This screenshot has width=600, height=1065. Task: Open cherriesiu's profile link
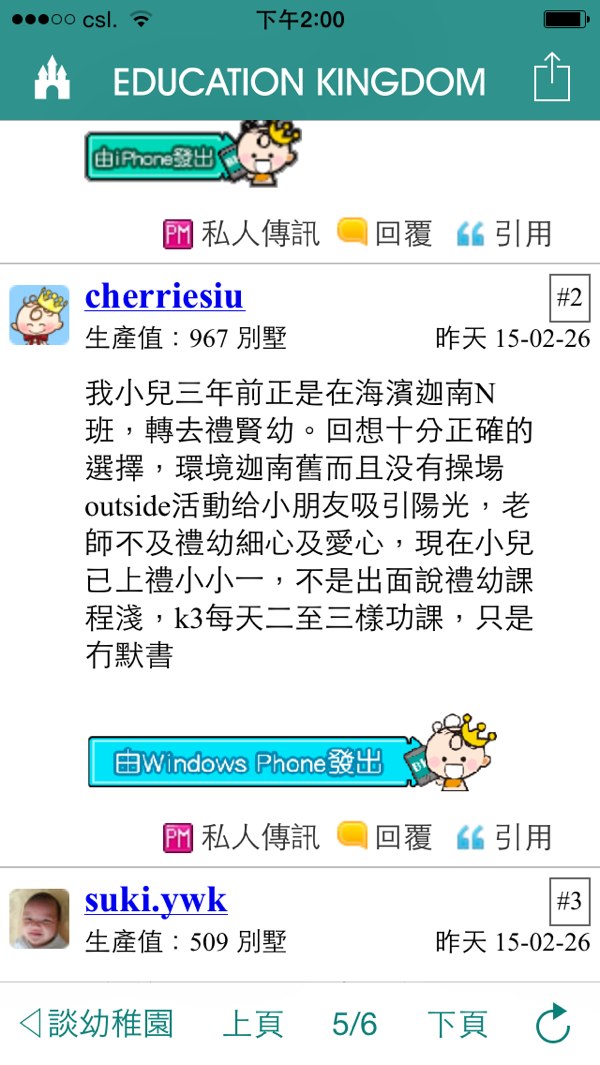coord(164,296)
